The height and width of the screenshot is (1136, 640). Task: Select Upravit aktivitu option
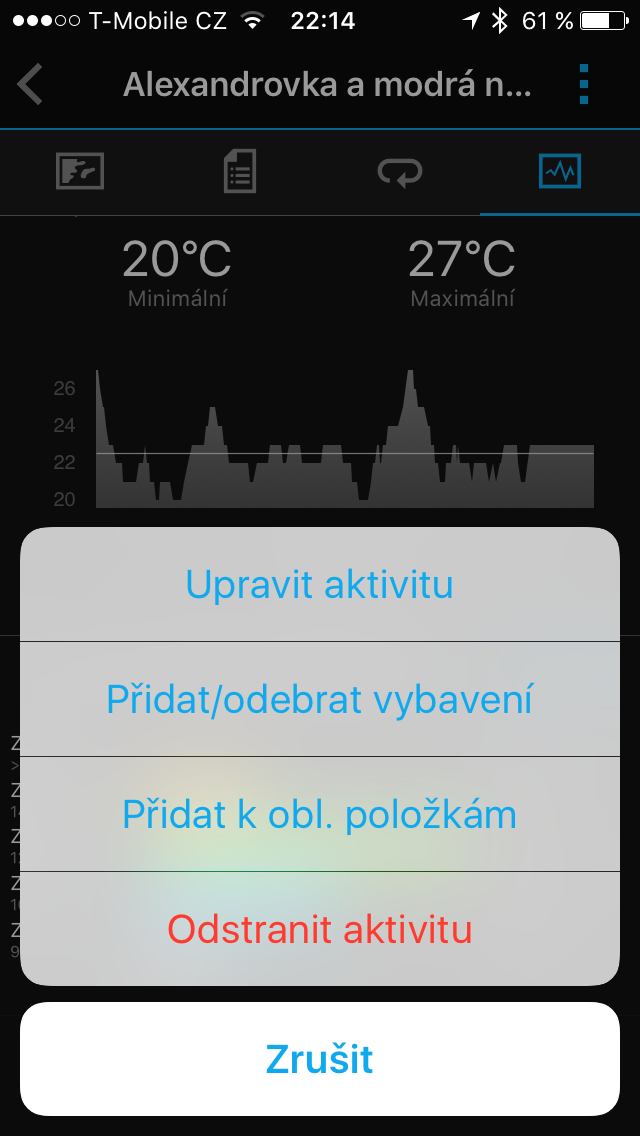click(320, 585)
